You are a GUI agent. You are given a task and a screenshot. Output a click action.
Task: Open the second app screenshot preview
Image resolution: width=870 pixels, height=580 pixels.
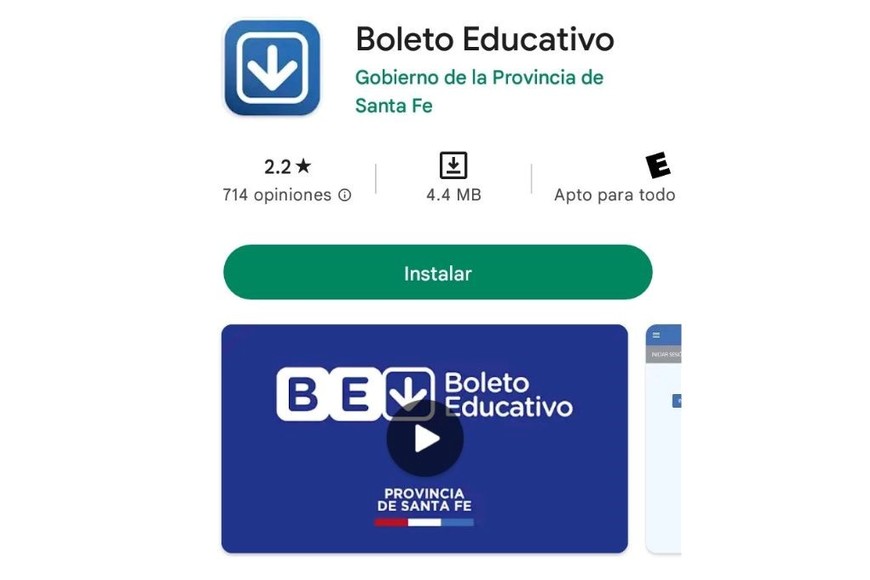pyautogui.click(x=664, y=438)
